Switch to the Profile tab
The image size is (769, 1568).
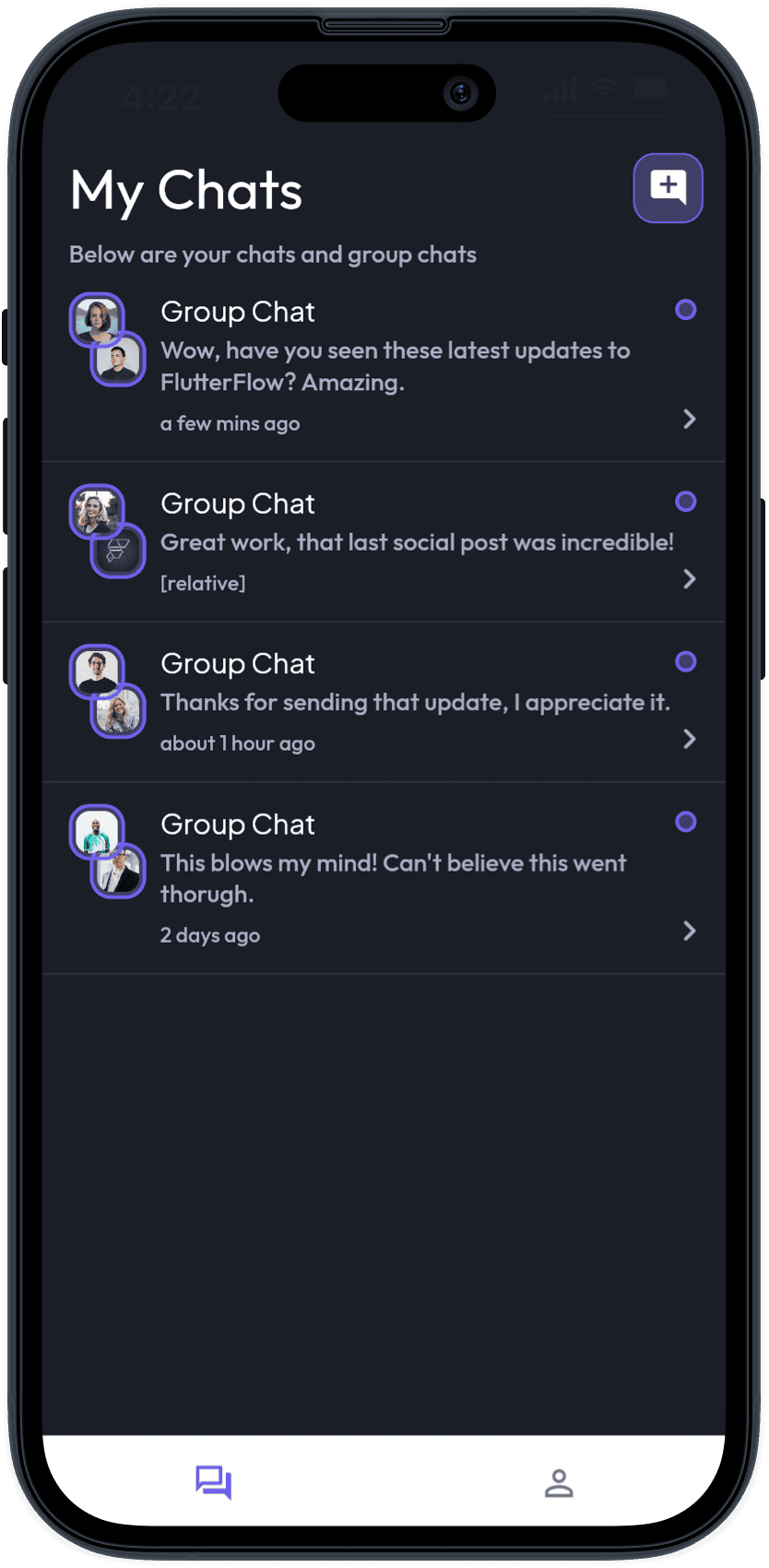[558, 1483]
